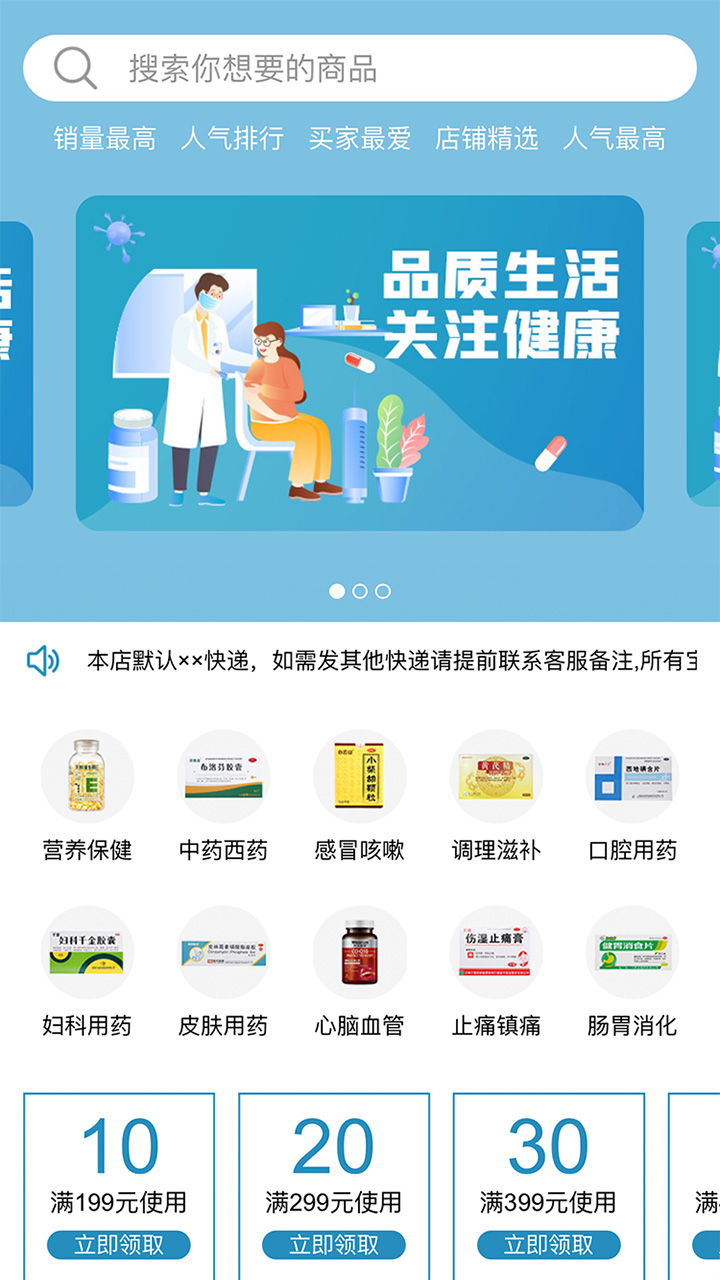
Task: Claim the 20 yuan coupon 立即领取
Action: point(334,1245)
